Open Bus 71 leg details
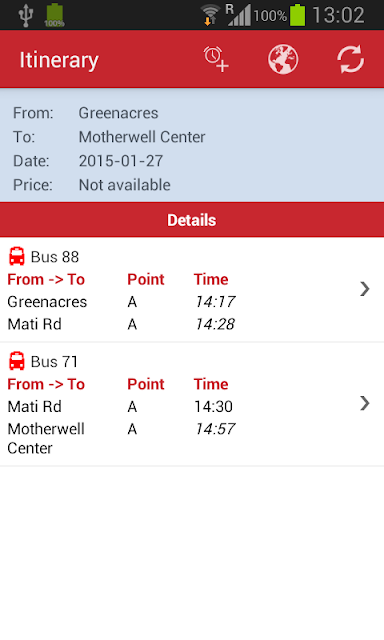Image resolution: width=384 pixels, height=640 pixels. 192,404
